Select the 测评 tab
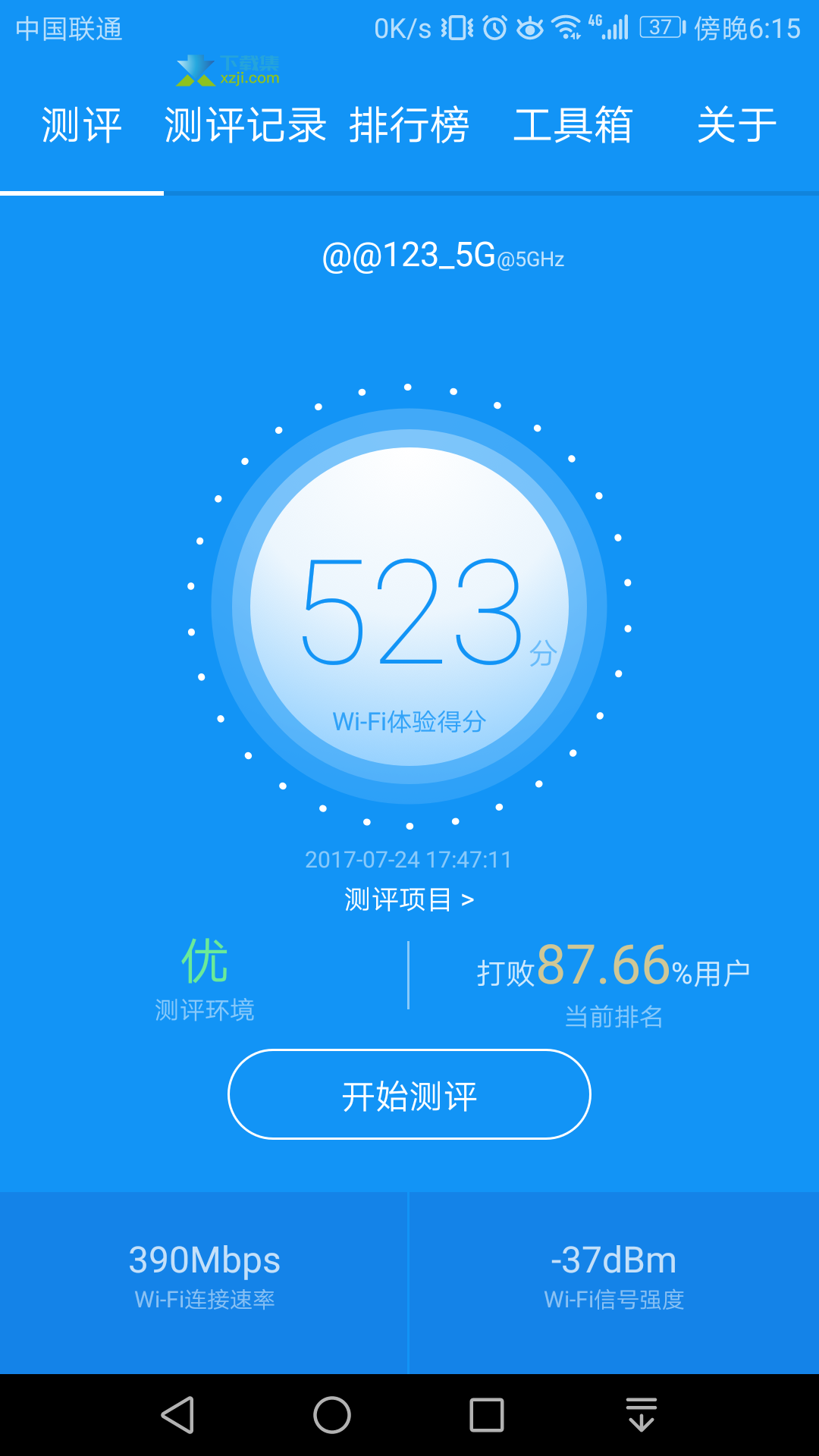 point(82,125)
